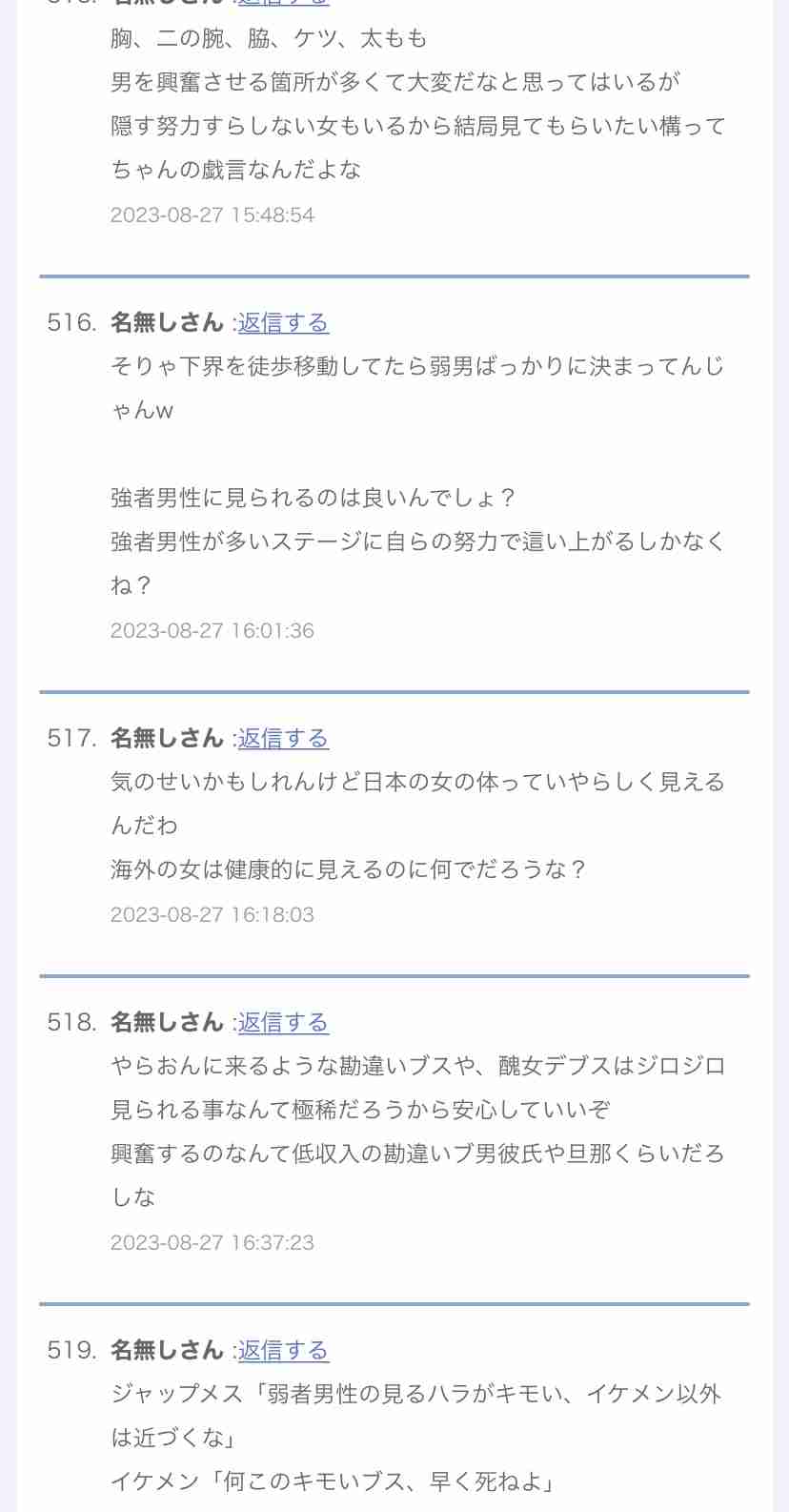
Task: Reply to comment 517 via 返信する
Action: pyautogui.click(x=283, y=739)
